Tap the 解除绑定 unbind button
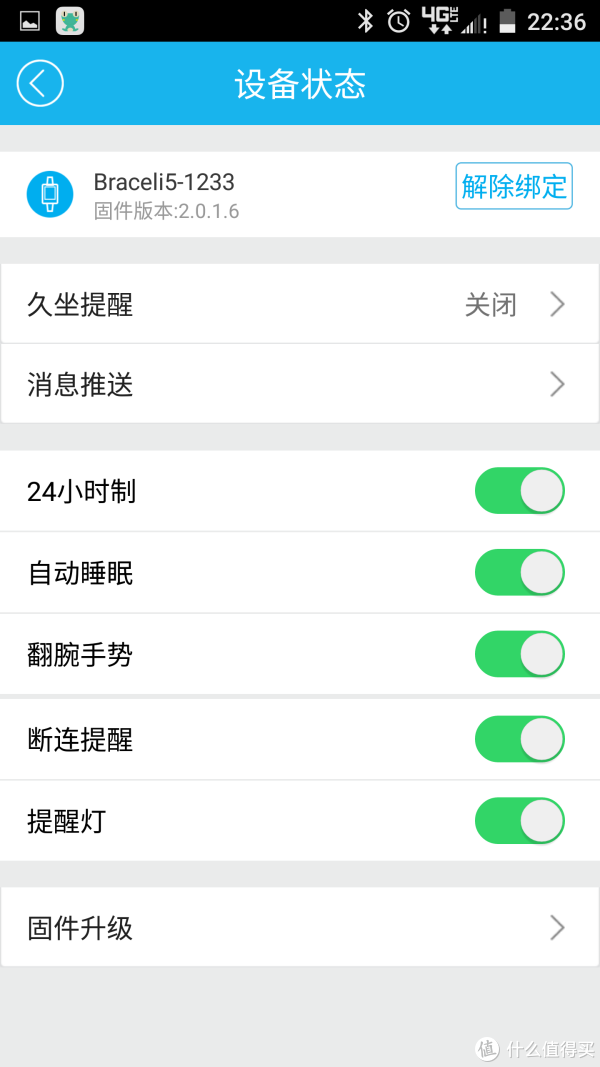The image size is (600, 1067). click(x=514, y=186)
